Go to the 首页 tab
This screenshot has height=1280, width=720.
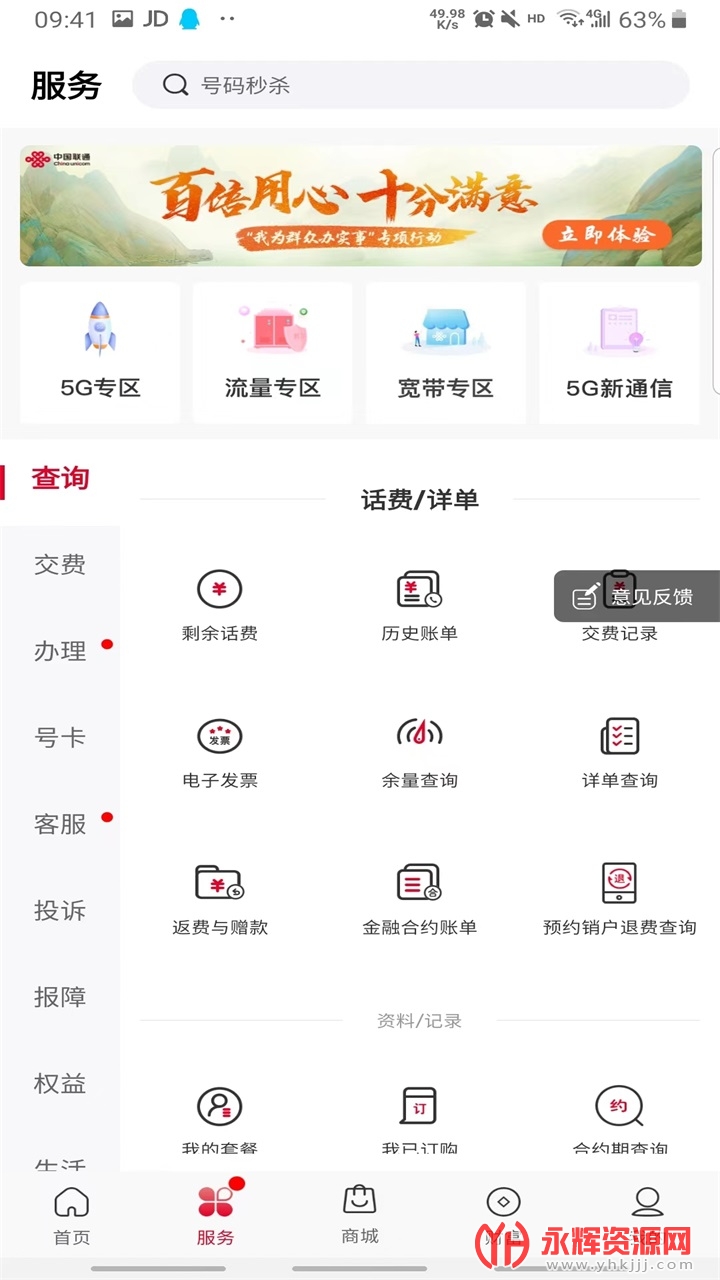[x=71, y=1215]
